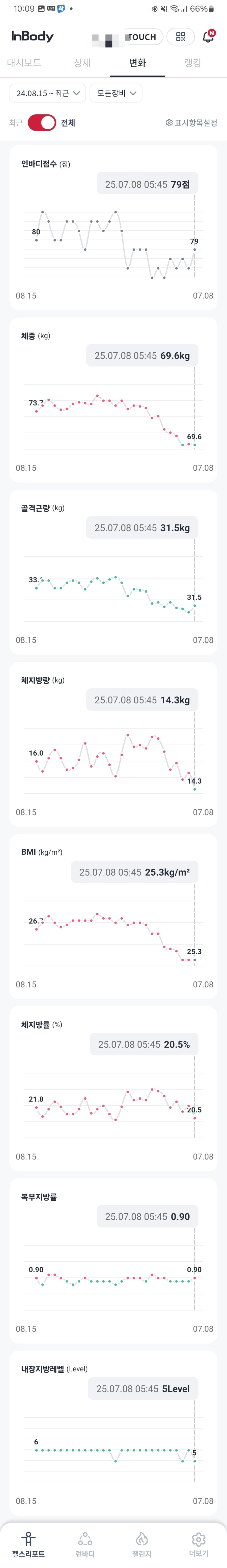Expand the 24.08.15 ~ 최근 date range dropdown
This screenshot has height=1568, width=227.
(47, 93)
